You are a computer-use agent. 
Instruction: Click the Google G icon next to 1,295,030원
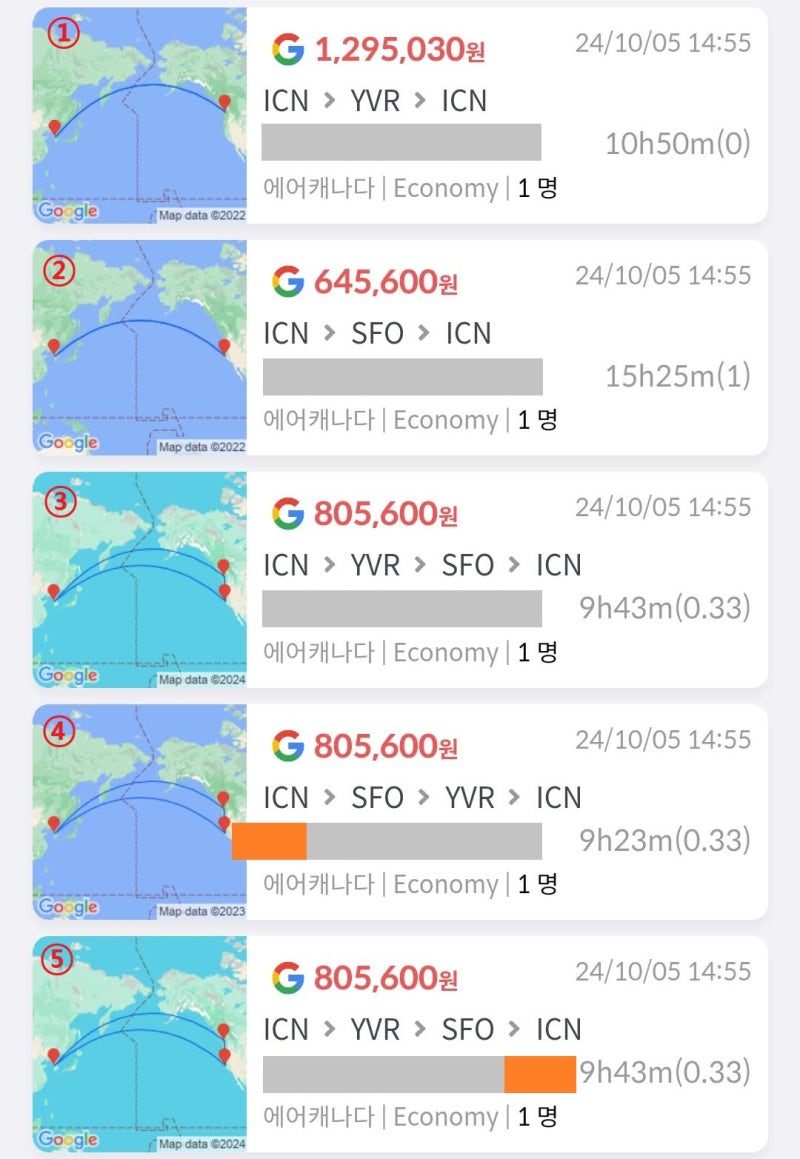pos(289,48)
